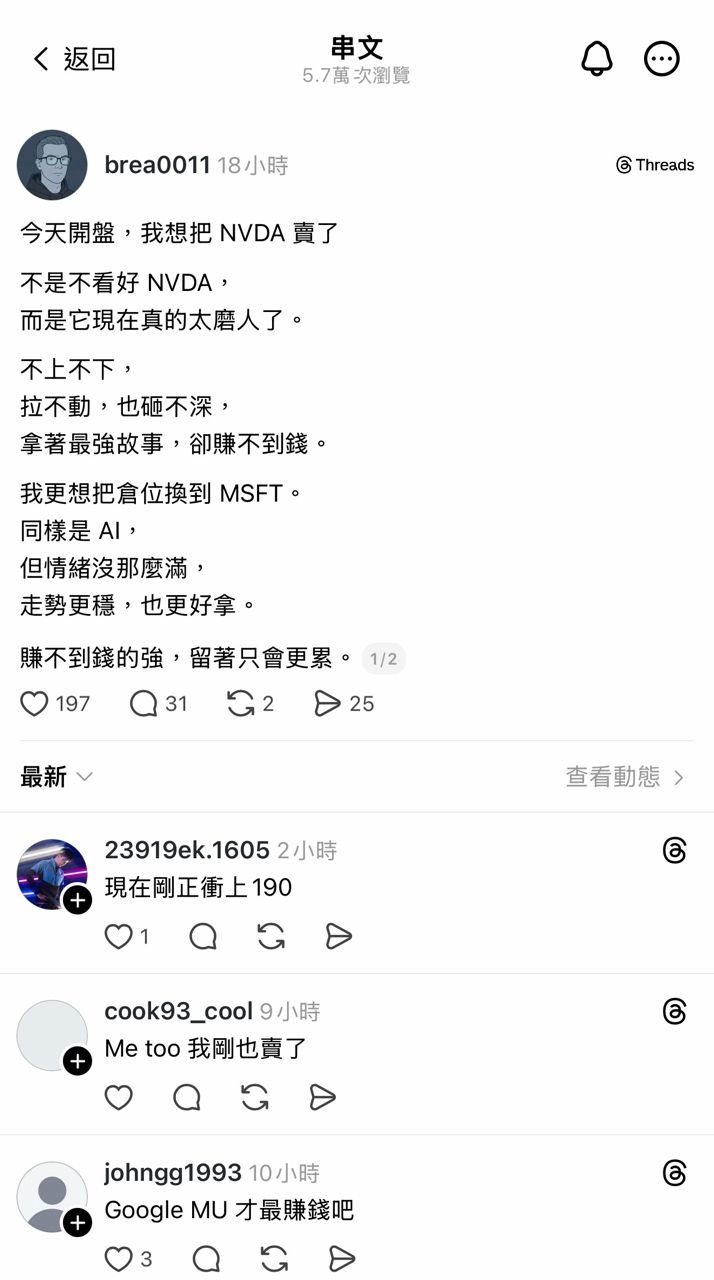
Task: Reply to cook93_cool's comment
Action: click(x=187, y=1097)
